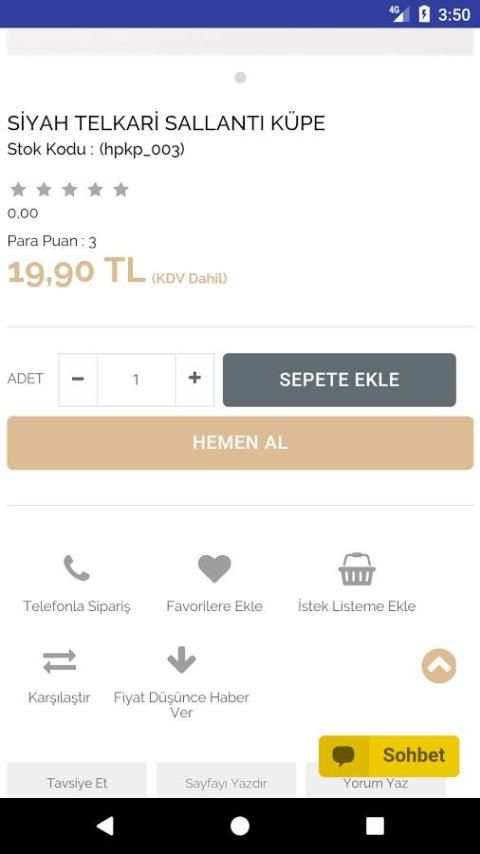Select İstek Listeme Ekle basket icon
The image size is (480, 854).
tap(357, 583)
